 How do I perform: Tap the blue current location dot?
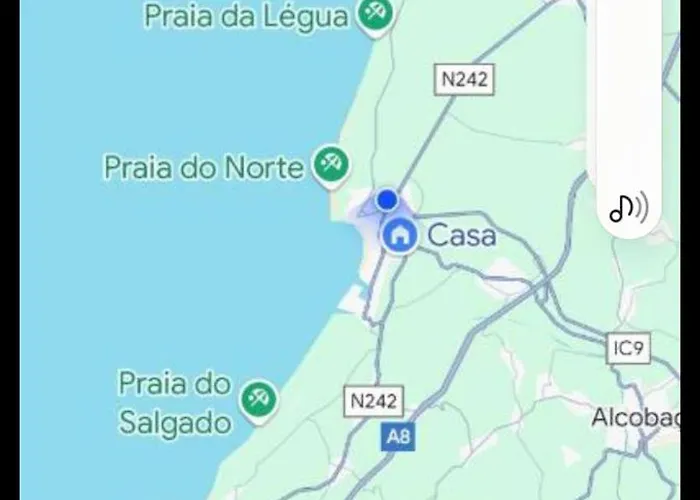pyautogui.click(x=387, y=200)
